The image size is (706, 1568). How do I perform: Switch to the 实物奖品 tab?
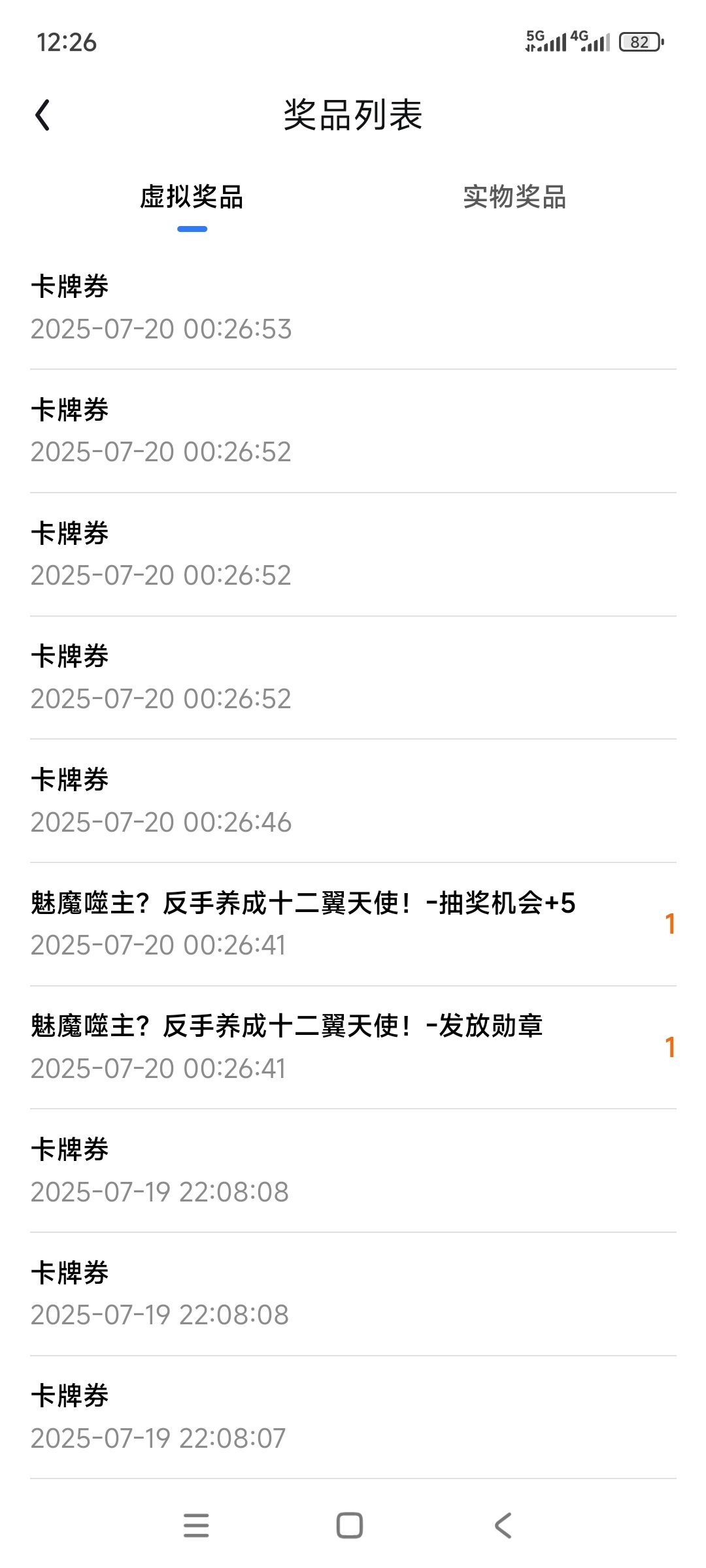point(514,197)
